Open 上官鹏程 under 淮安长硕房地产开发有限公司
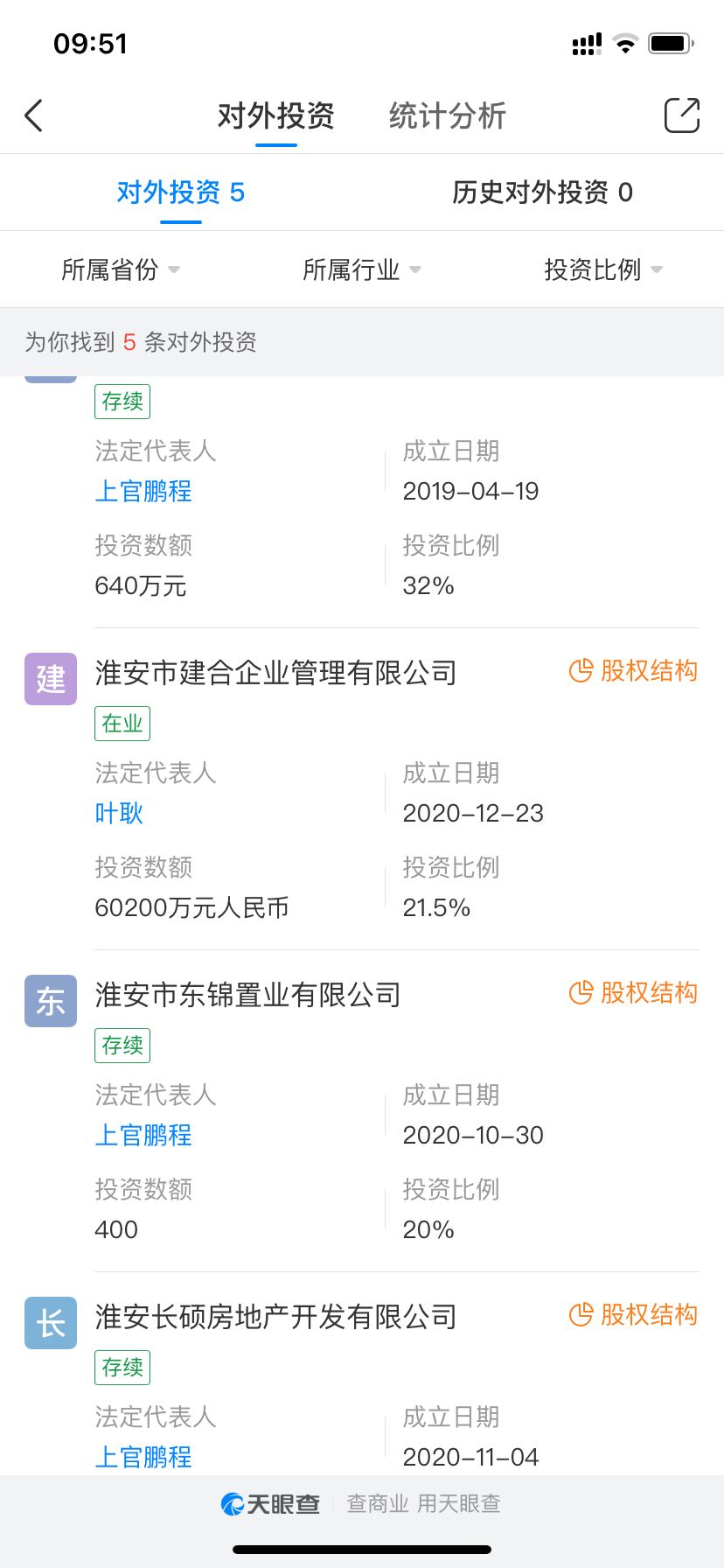This screenshot has width=724, height=1568. tap(143, 1457)
